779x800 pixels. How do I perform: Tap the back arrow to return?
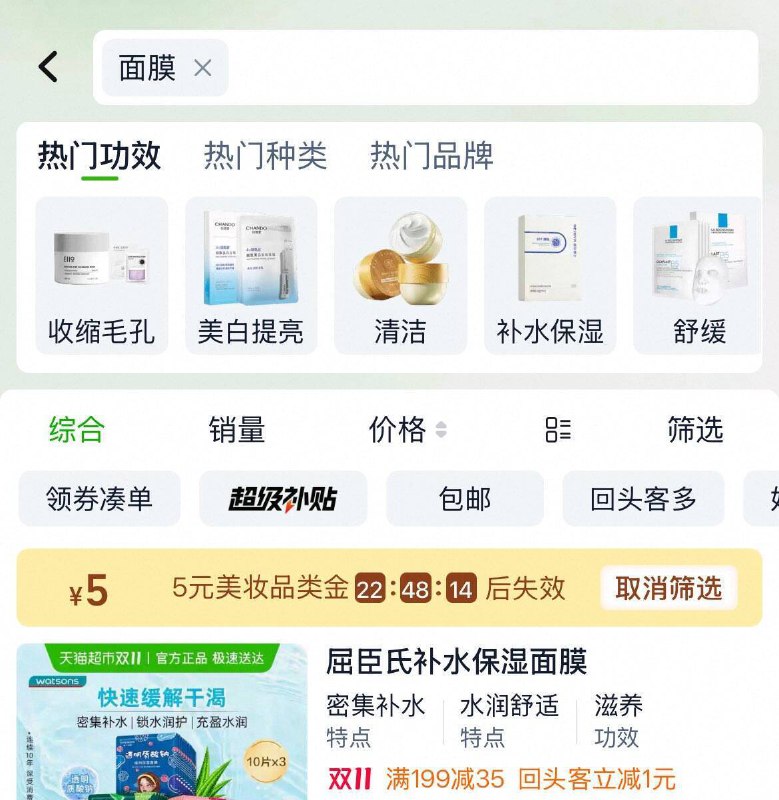tap(47, 66)
